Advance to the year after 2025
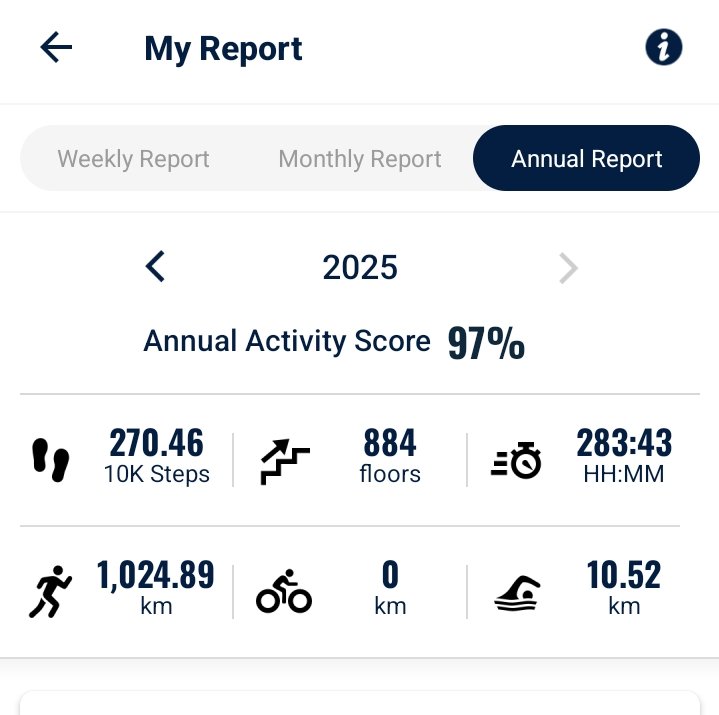 click(x=568, y=268)
